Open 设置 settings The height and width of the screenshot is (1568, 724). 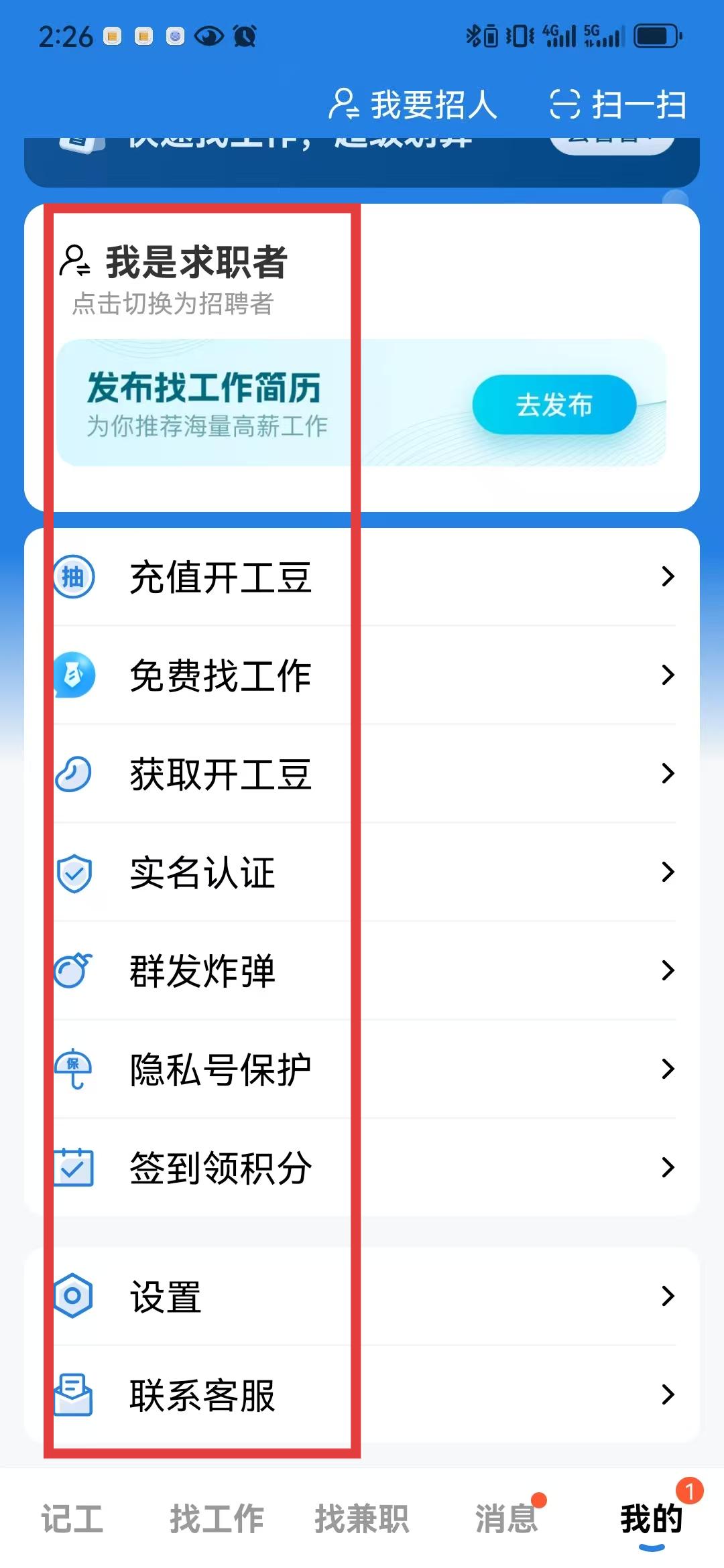[362, 1296]
